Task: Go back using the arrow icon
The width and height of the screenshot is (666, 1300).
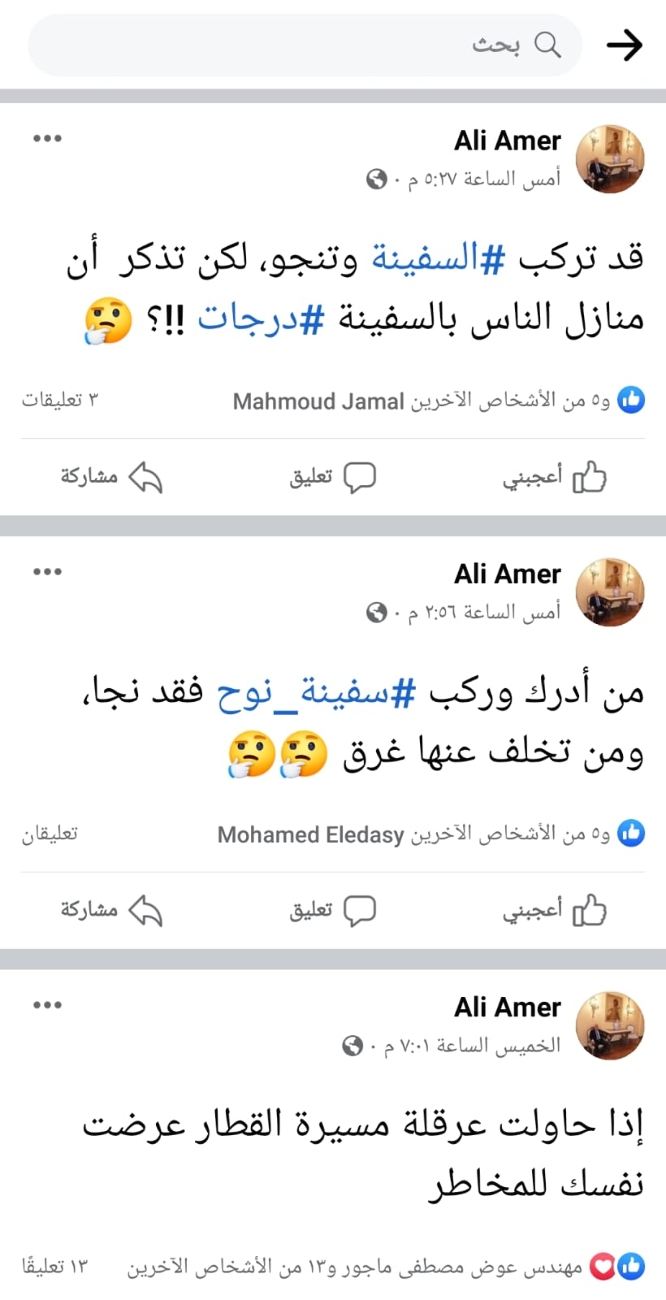Action: coord(624,45)
